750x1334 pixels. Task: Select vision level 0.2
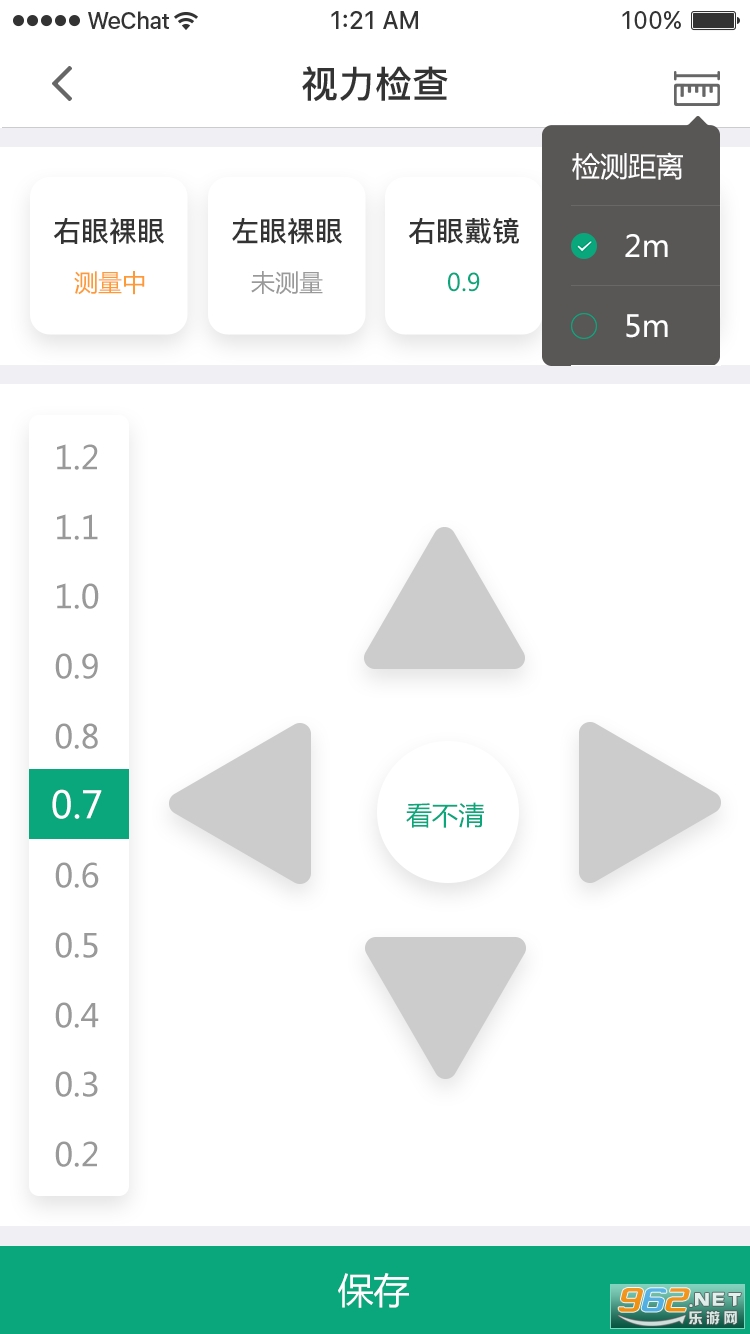pyautogui.click(x=78, y=1154)
